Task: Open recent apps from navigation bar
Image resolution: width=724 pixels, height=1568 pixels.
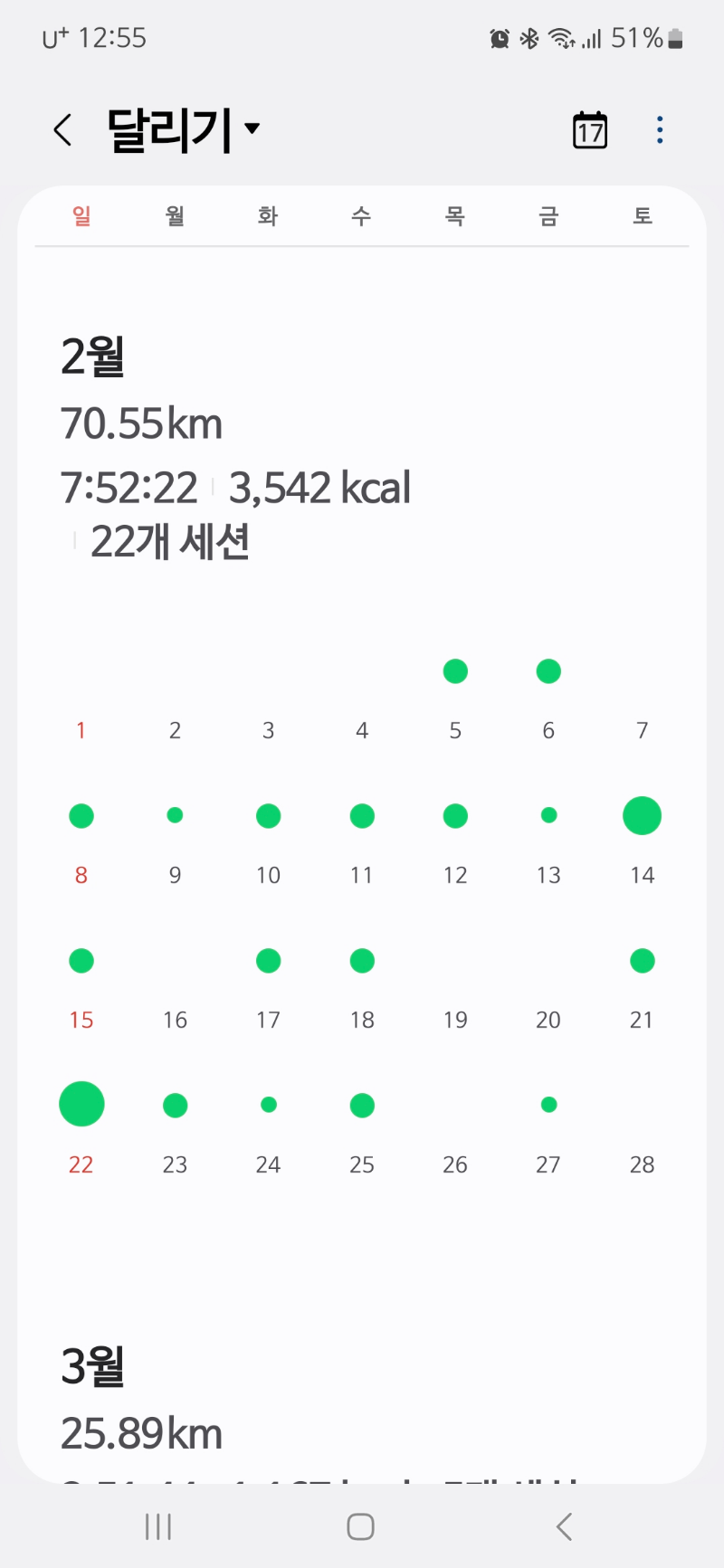Action: pos(158,1526)
